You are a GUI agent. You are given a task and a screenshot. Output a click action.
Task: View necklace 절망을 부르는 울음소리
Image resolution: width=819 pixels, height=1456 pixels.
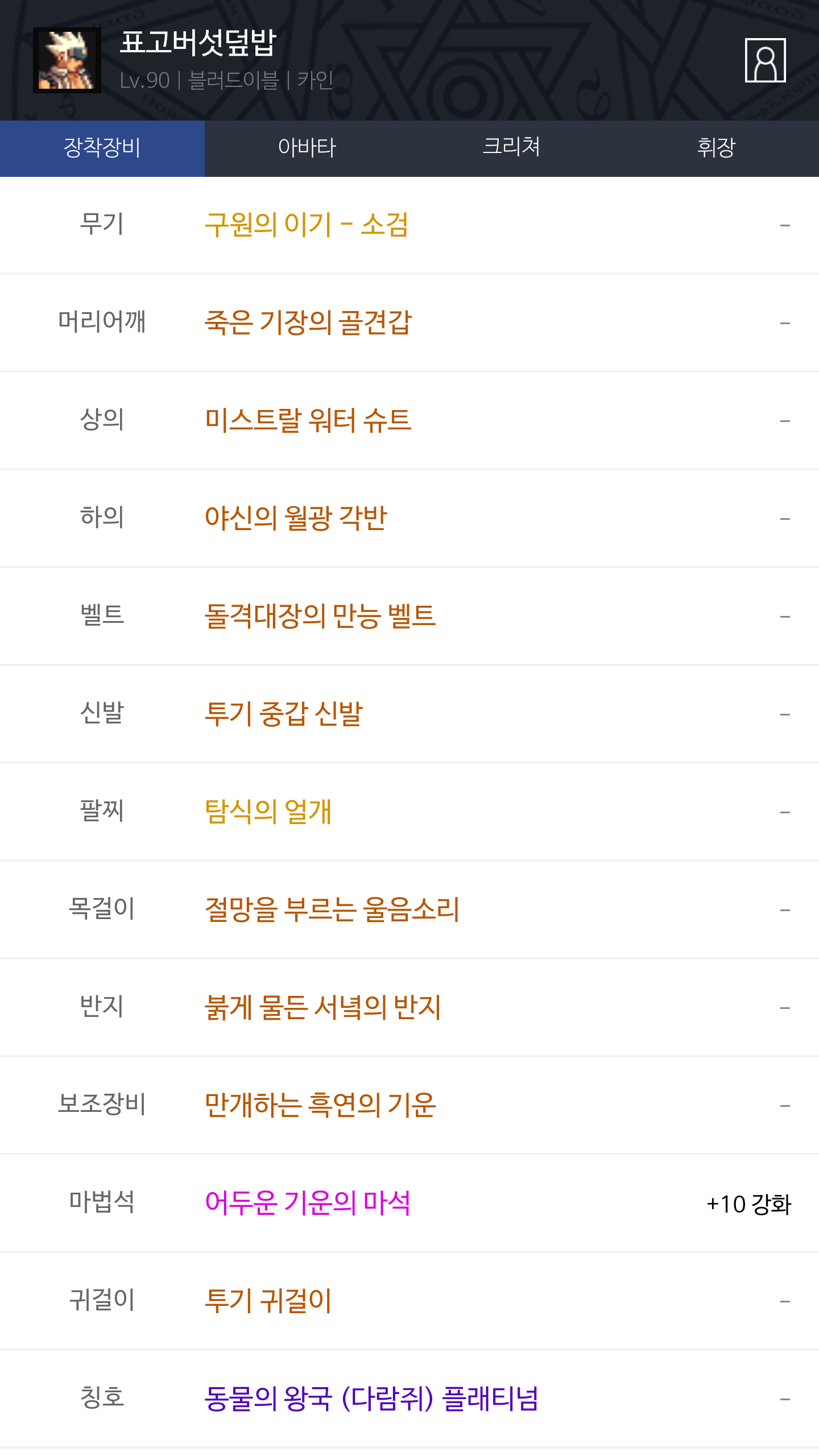(x=332, y=909)
